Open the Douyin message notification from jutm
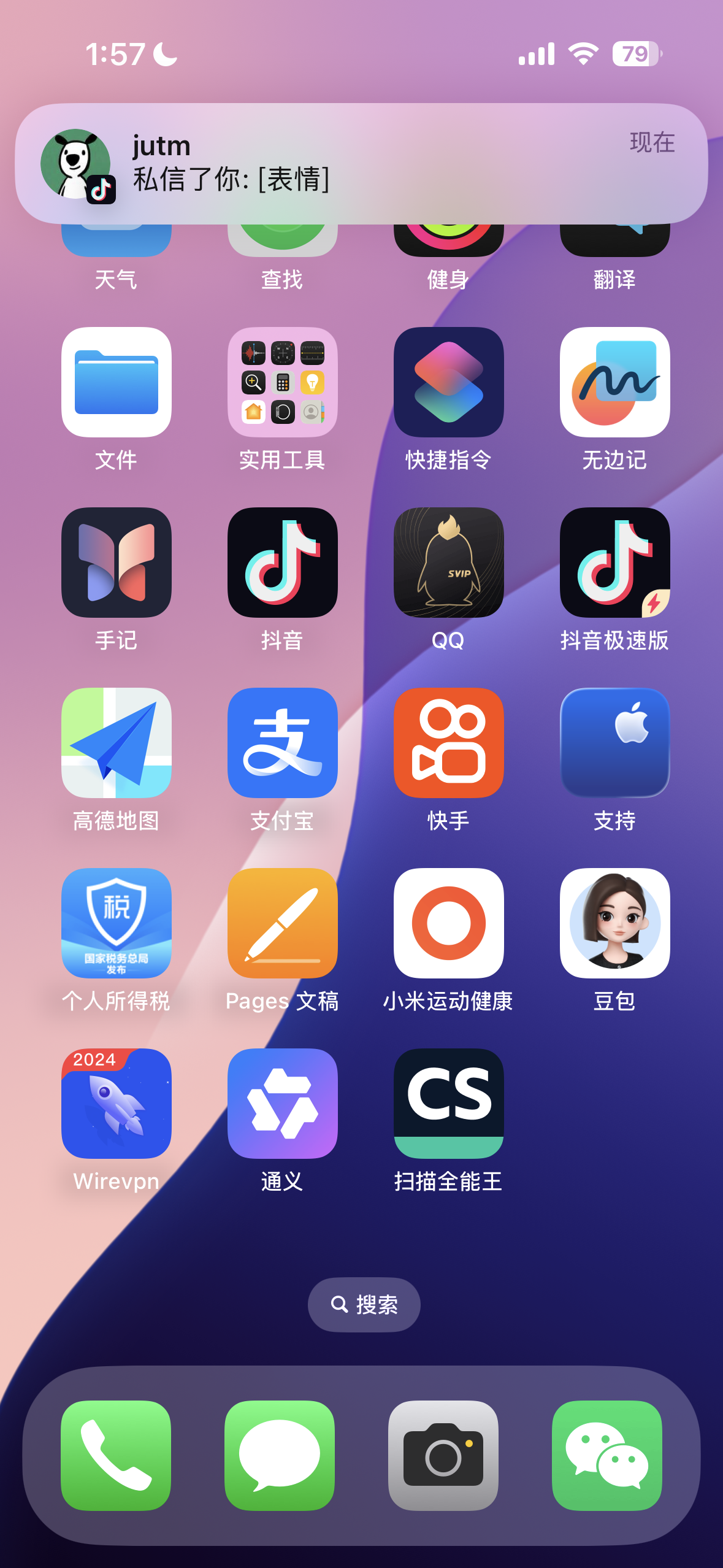Viewport: 723px width, 1568px height. (361, 163)
